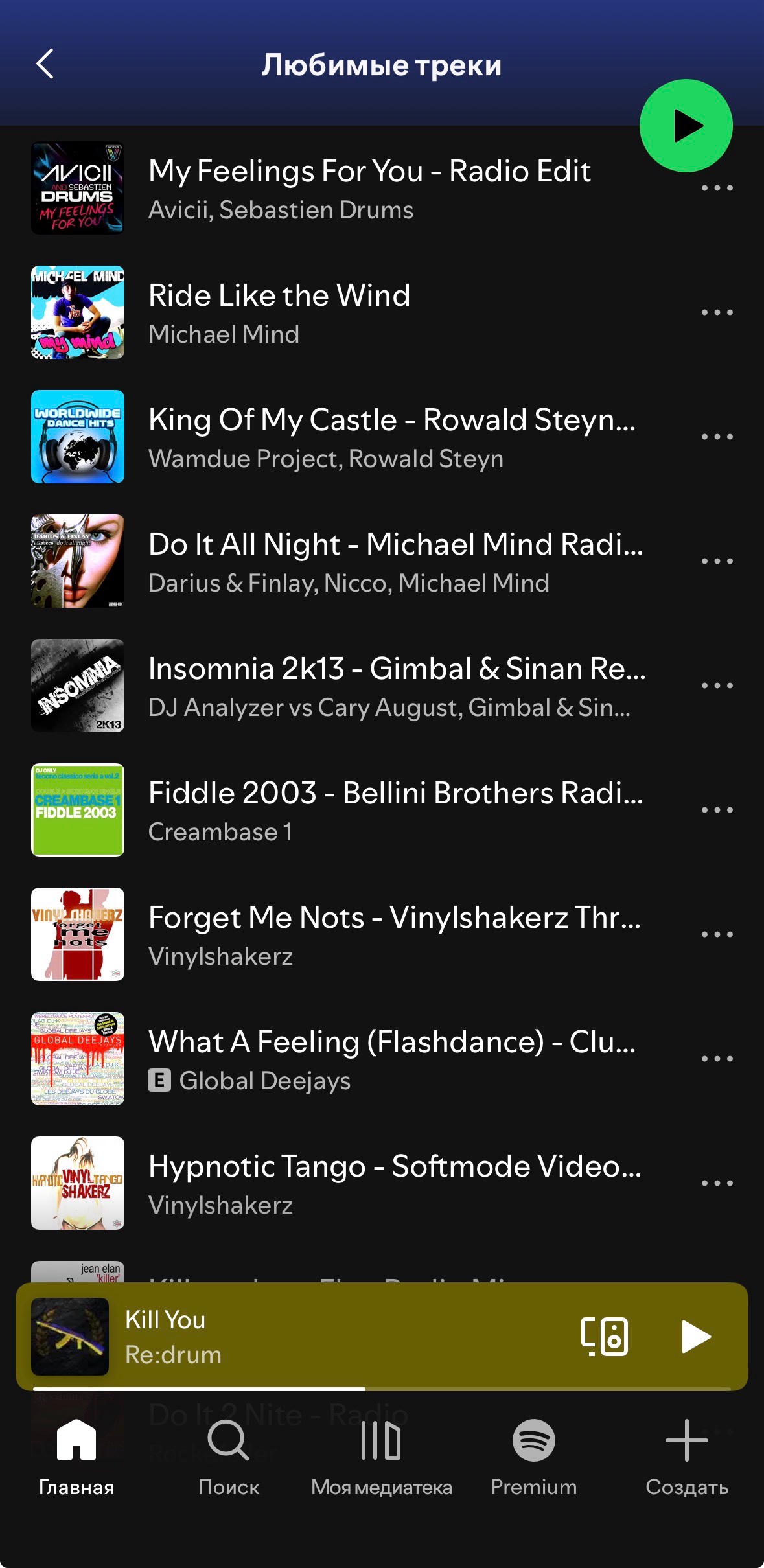The width and height of the screenshot is (764, 1568).
Task: Open options for Ride Like the Wind
Action: 717,312
